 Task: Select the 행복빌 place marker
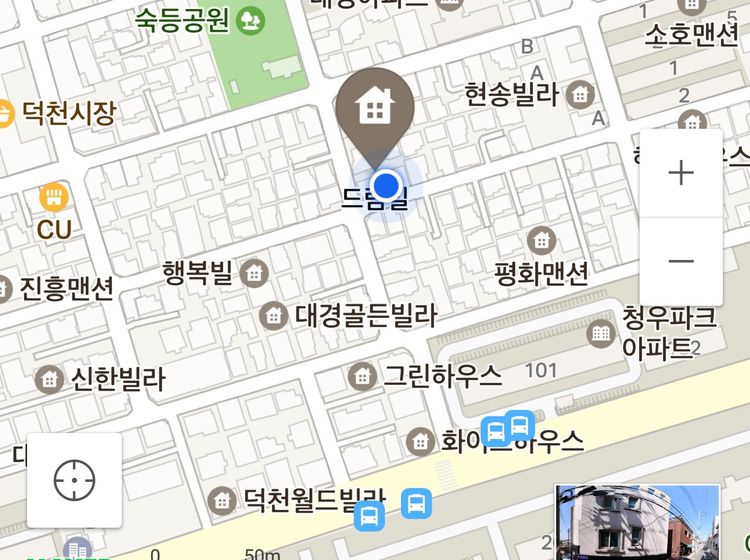[x=254, y=272]
